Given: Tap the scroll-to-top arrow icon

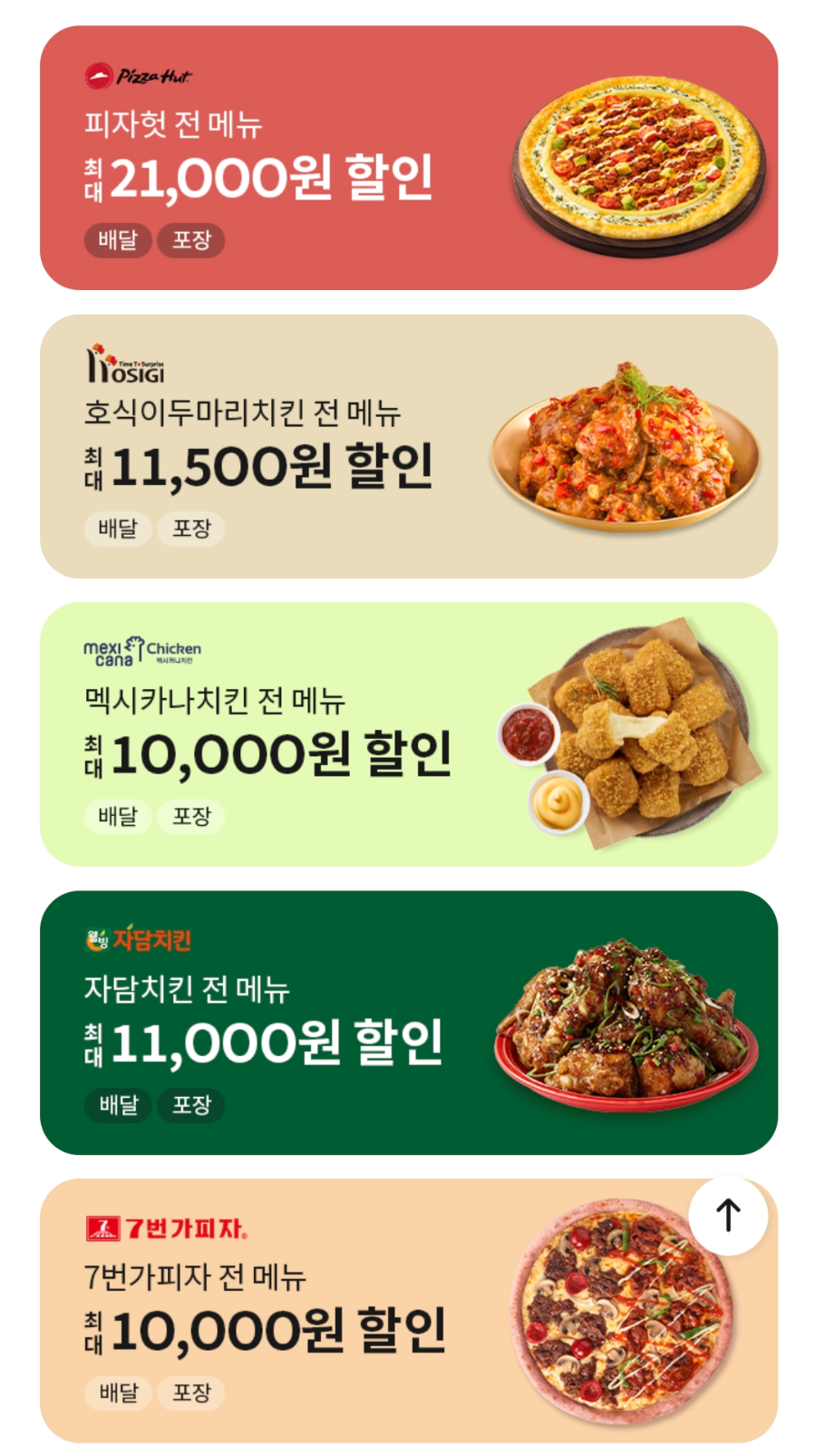Looking at the screenshot, I should 727,1216.
